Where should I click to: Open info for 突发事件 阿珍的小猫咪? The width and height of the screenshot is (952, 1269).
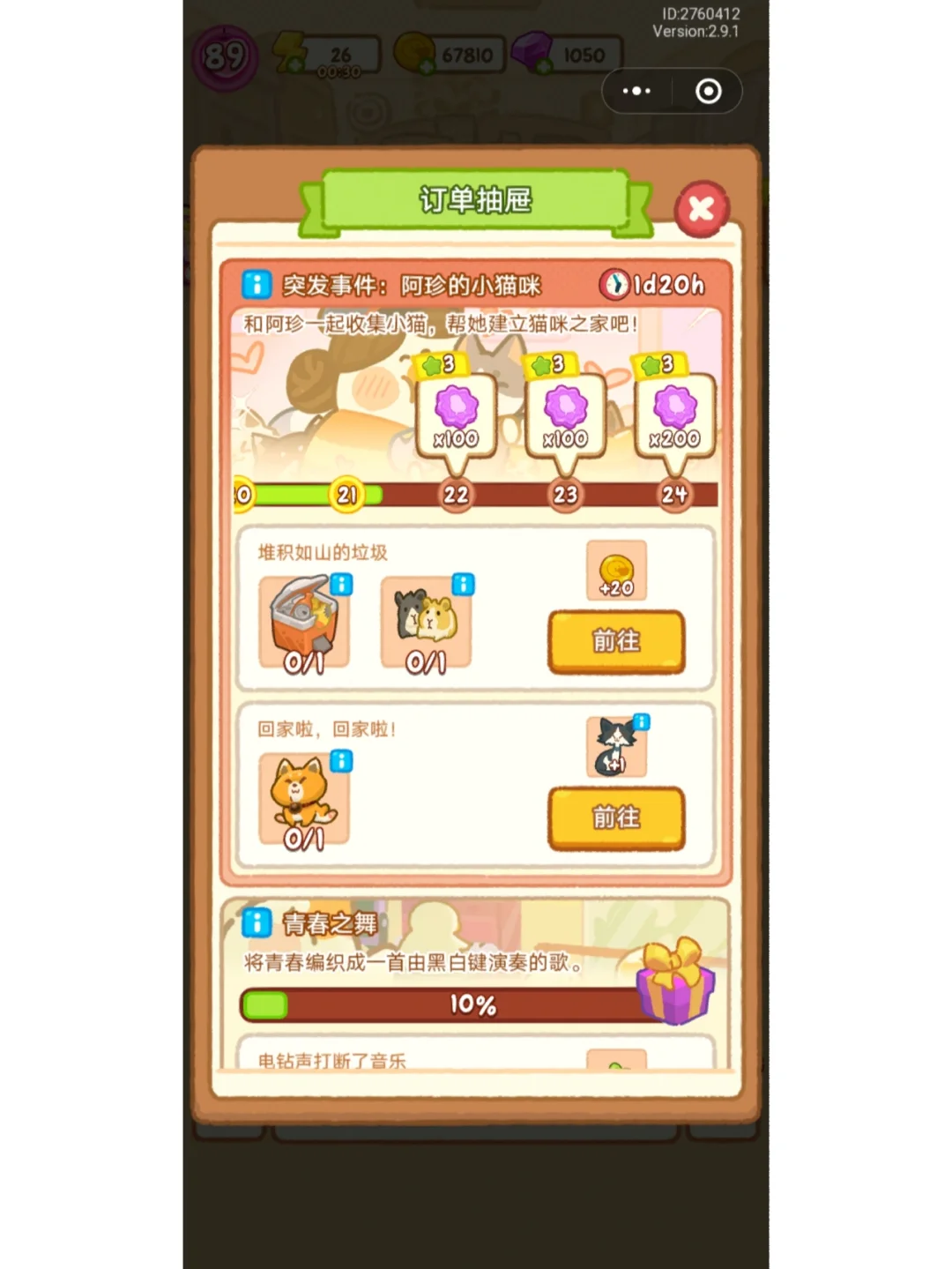click(x=257, y=284)
